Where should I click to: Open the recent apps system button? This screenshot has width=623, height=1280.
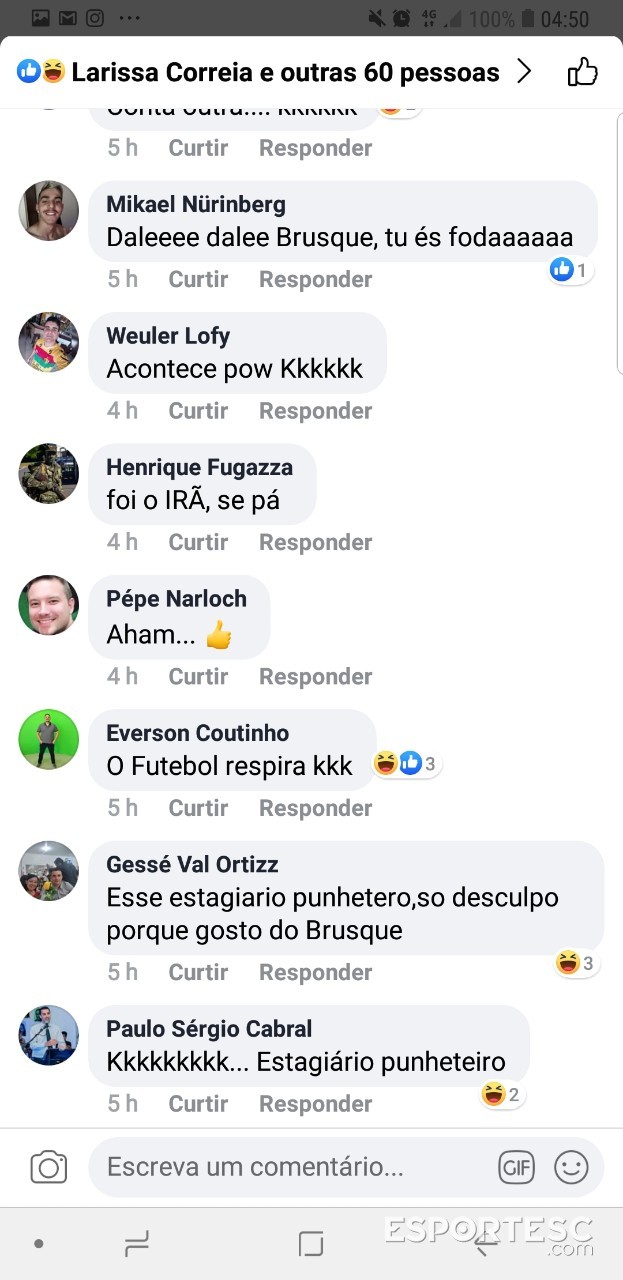[136, 1244]
